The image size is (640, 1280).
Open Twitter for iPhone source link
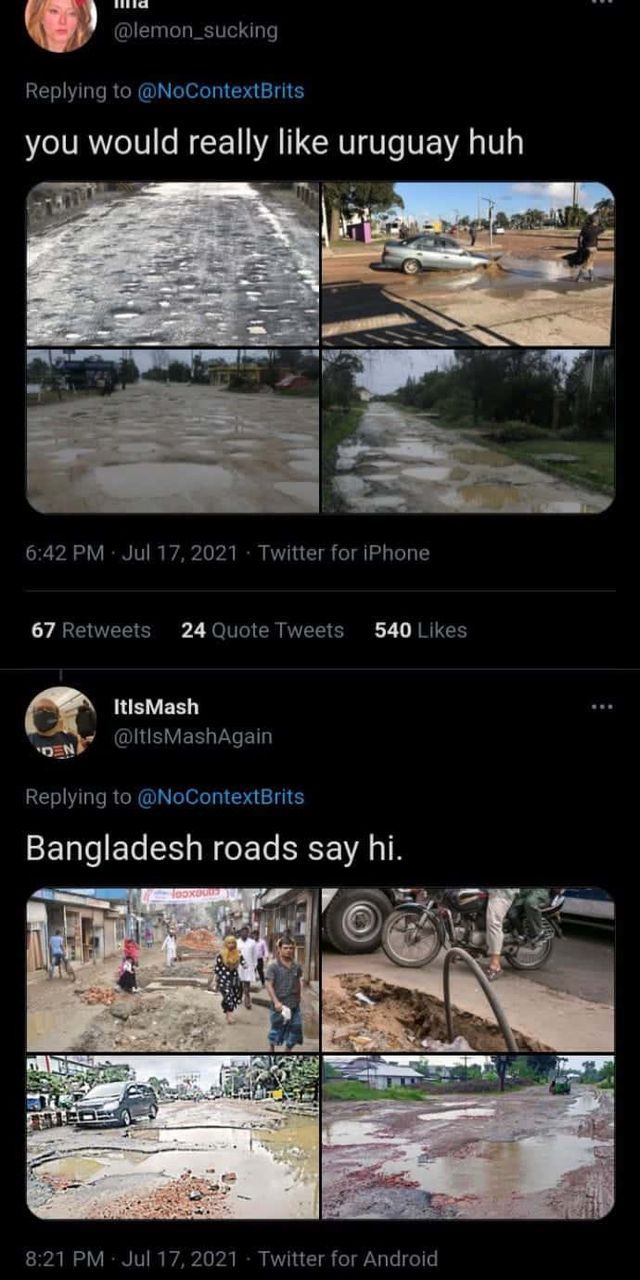click(x=343, y=553)
